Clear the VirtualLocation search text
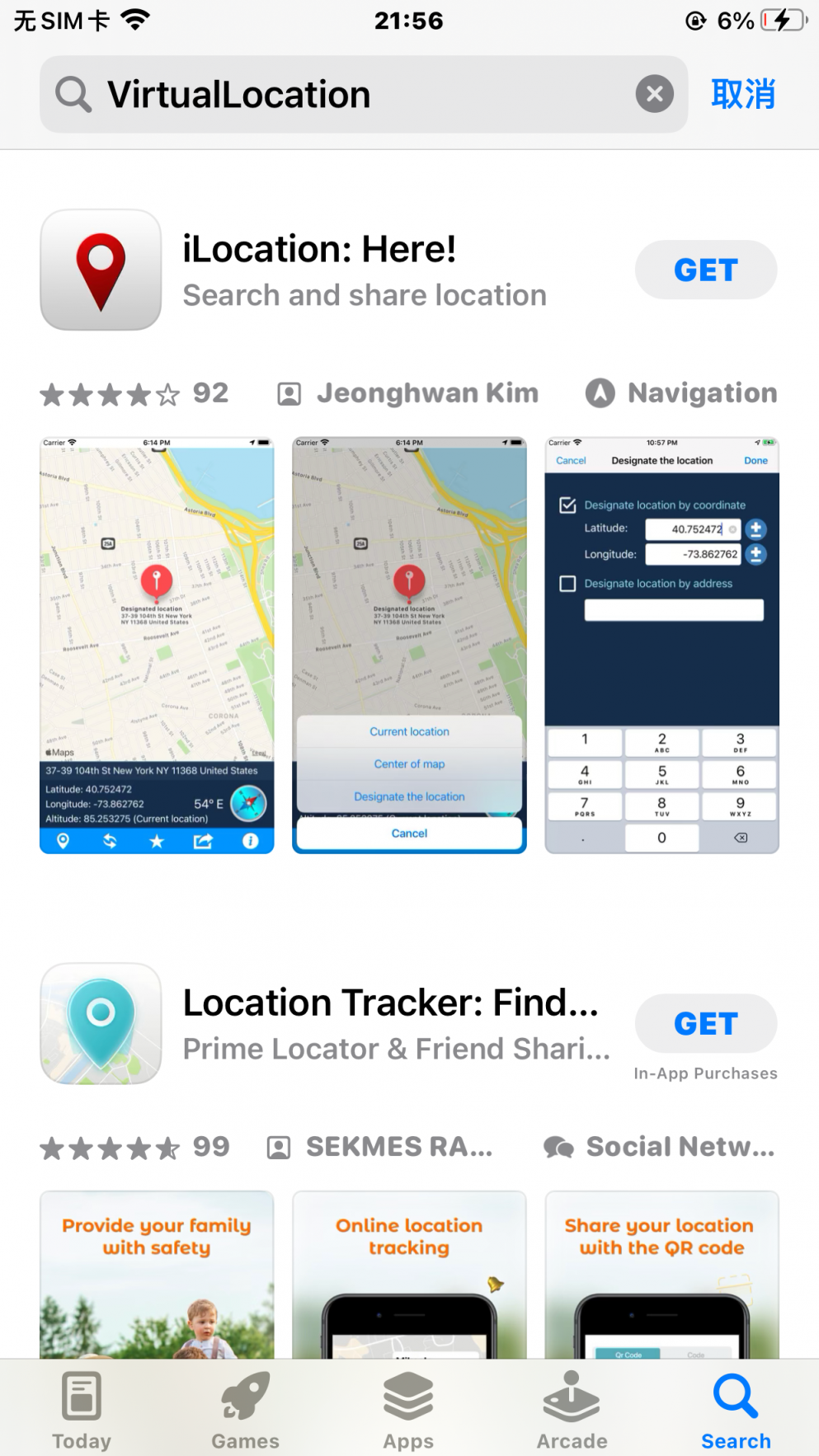Viewport: 819px width, 1456px height. (654, 94)
